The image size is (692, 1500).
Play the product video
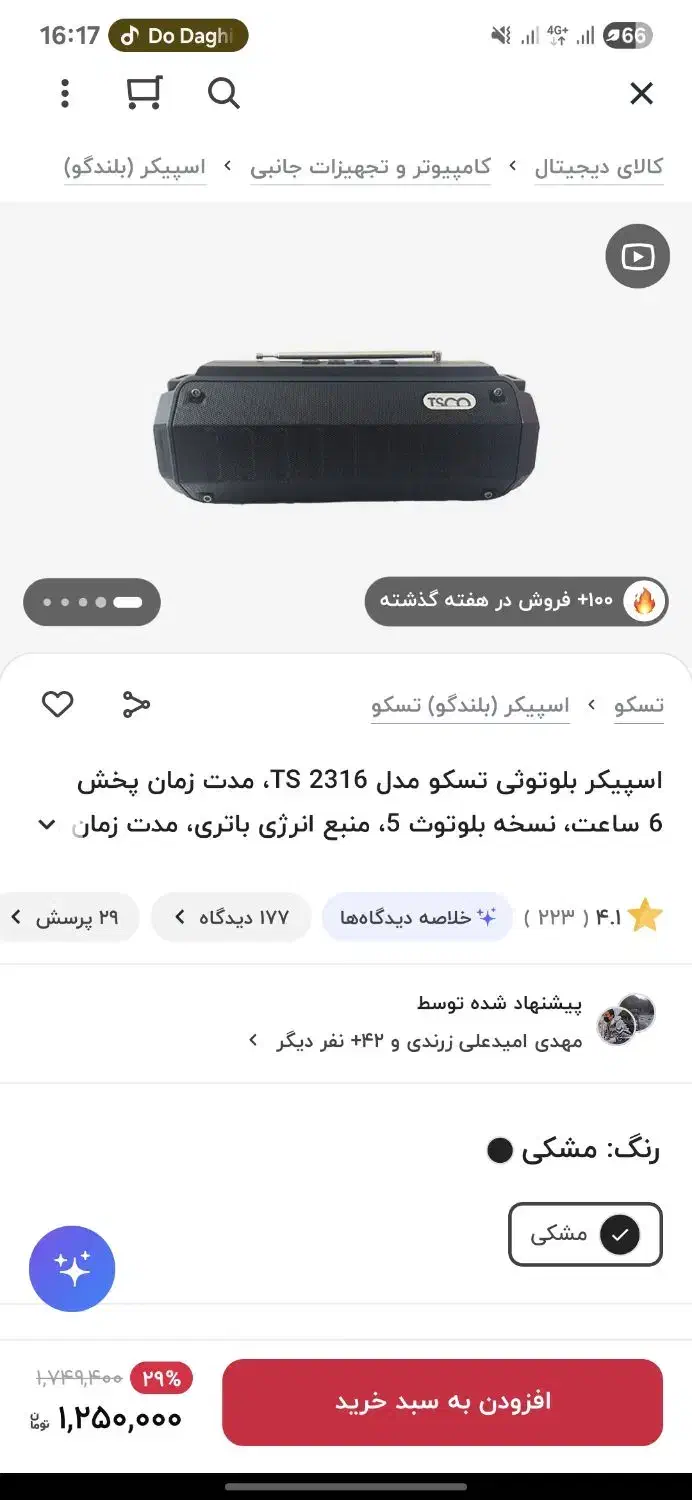click(637, 257)
